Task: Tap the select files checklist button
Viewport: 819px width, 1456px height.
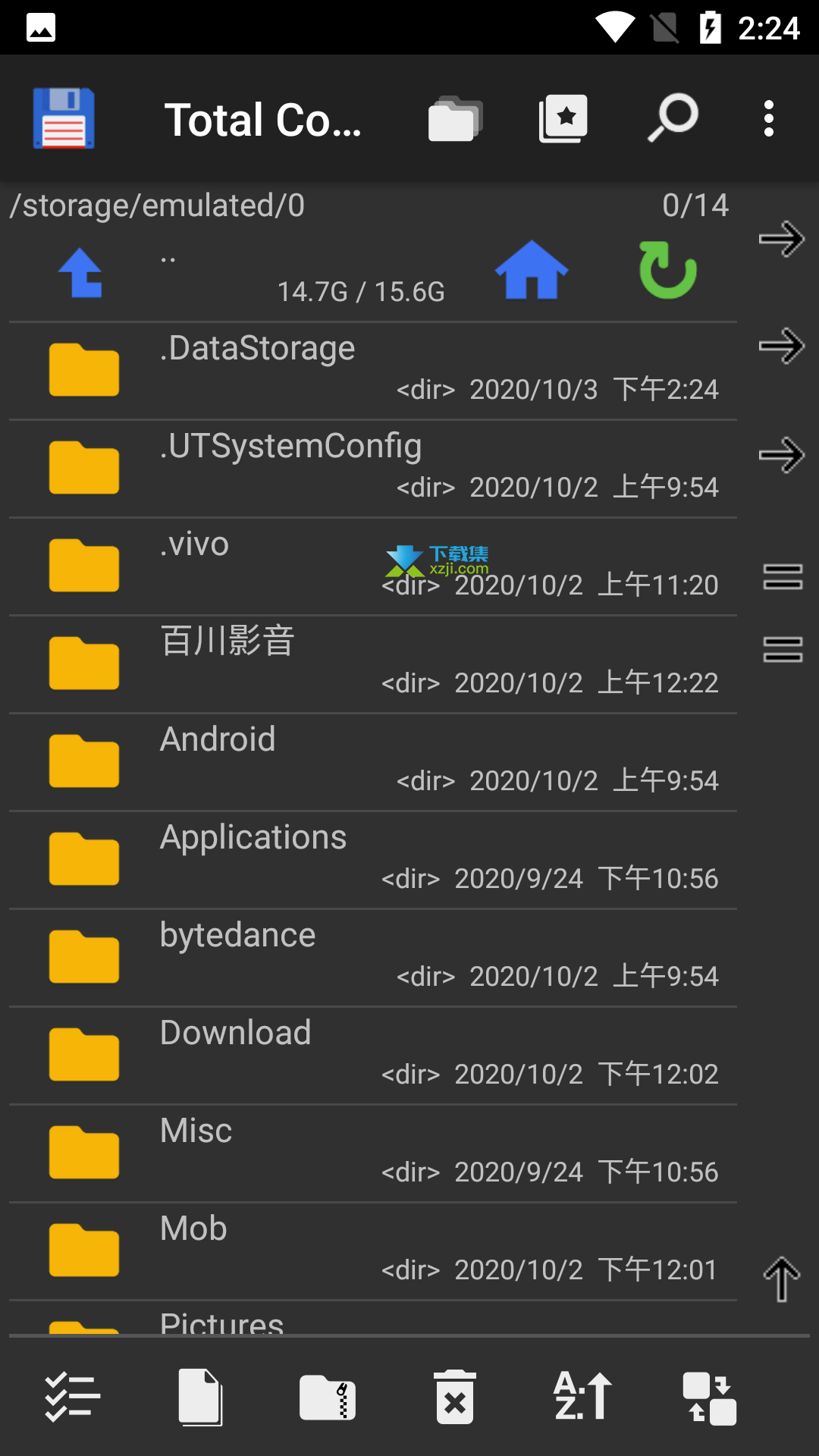Action: click(72, 1396)
